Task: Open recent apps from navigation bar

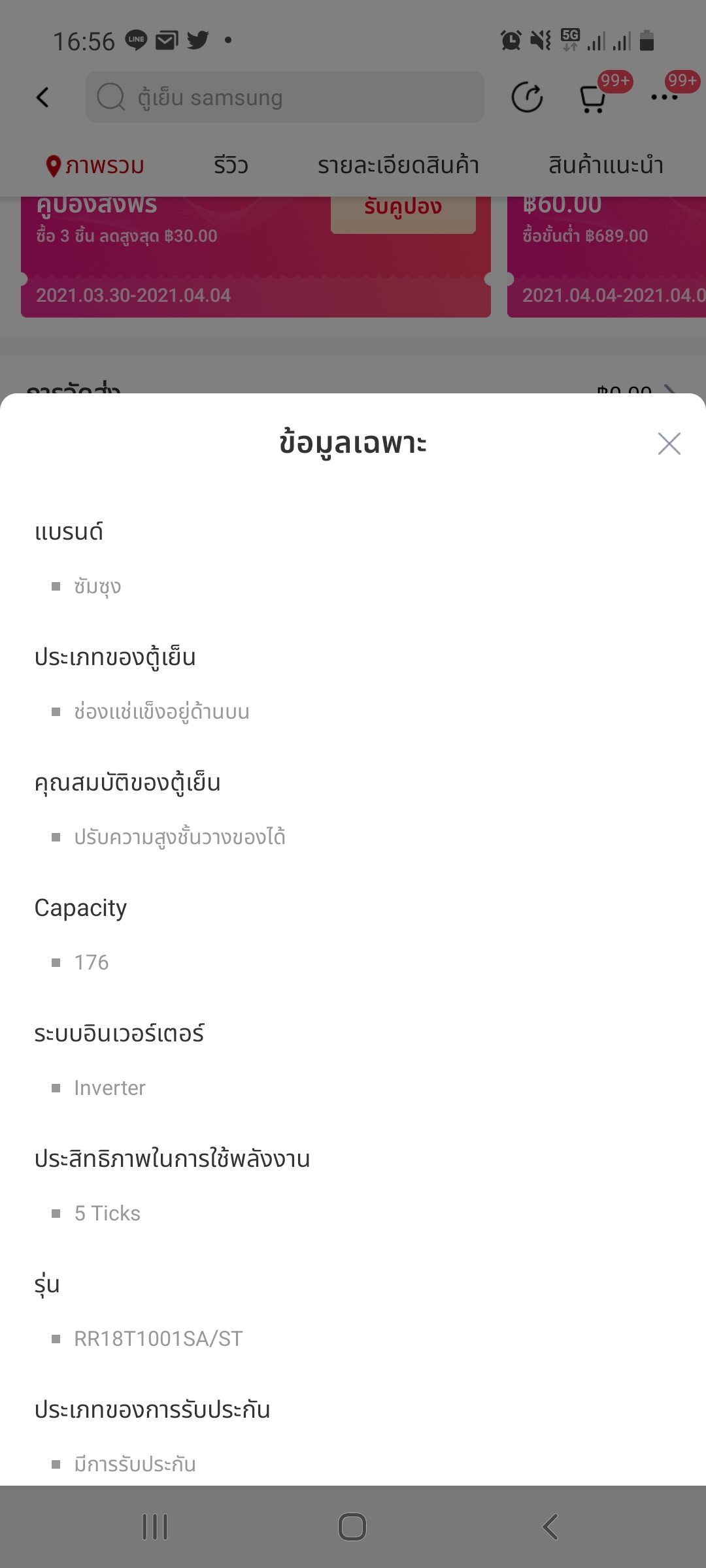Action: 155,1527
